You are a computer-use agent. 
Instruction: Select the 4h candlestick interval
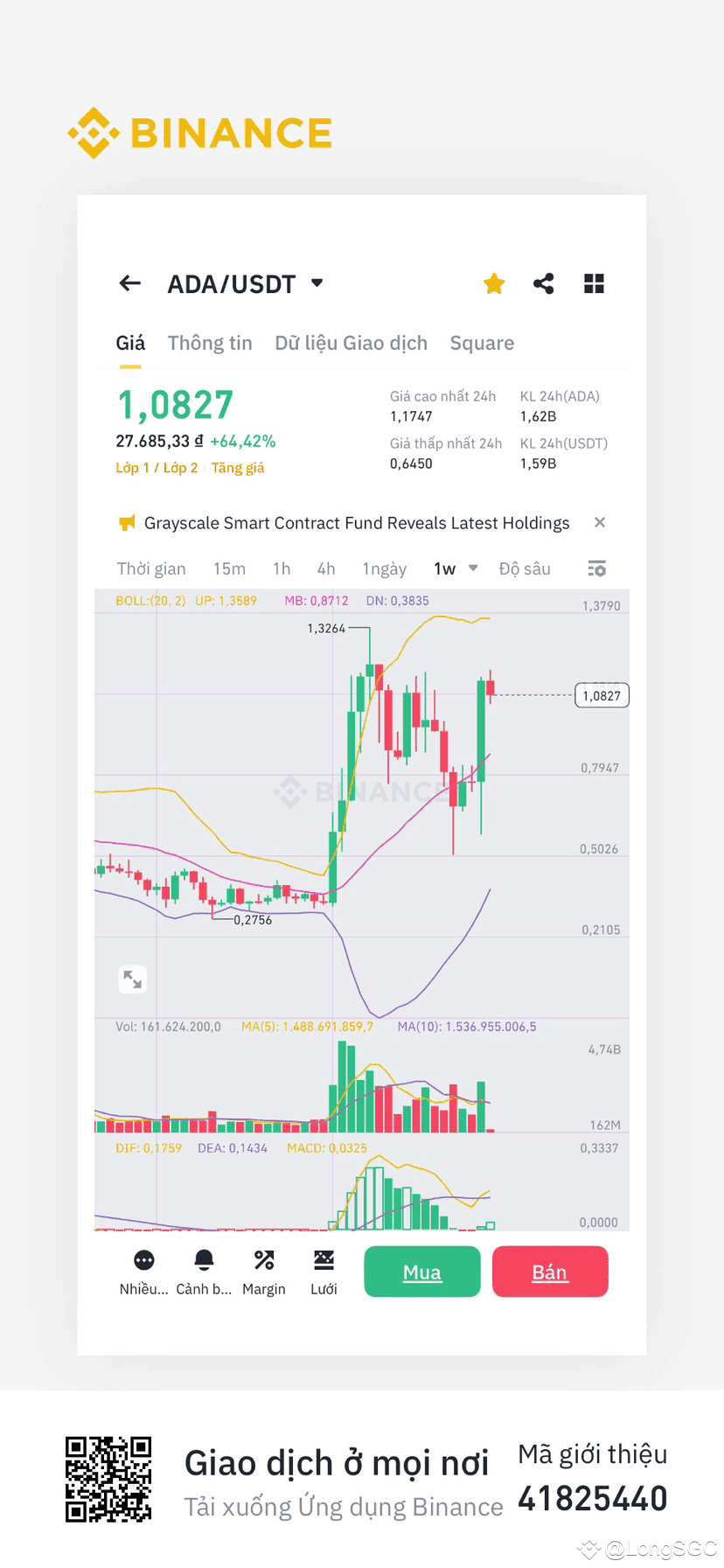tap(326, 568)
